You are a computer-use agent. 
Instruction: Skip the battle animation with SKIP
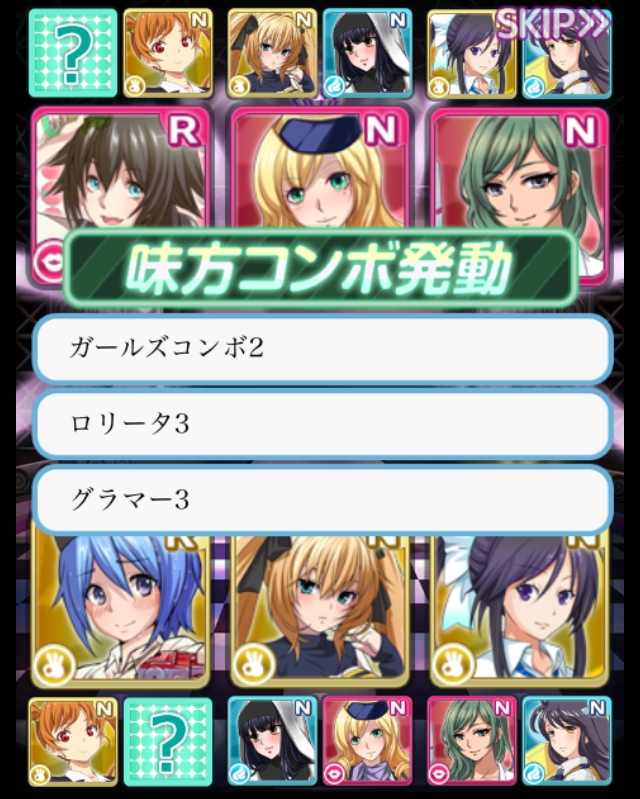tap(551, 23)
